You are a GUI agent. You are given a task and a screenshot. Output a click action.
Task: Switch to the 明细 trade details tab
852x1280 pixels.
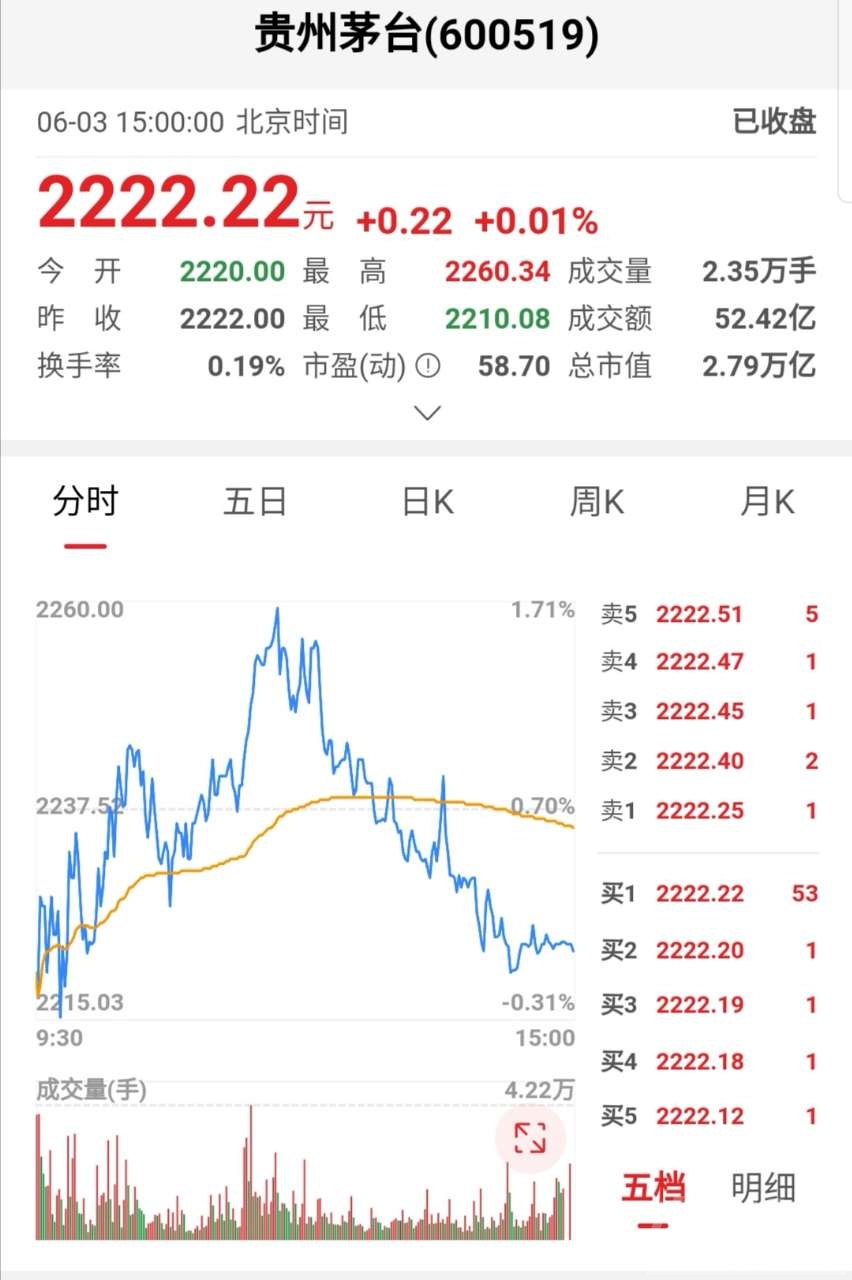pos(763,1188)
